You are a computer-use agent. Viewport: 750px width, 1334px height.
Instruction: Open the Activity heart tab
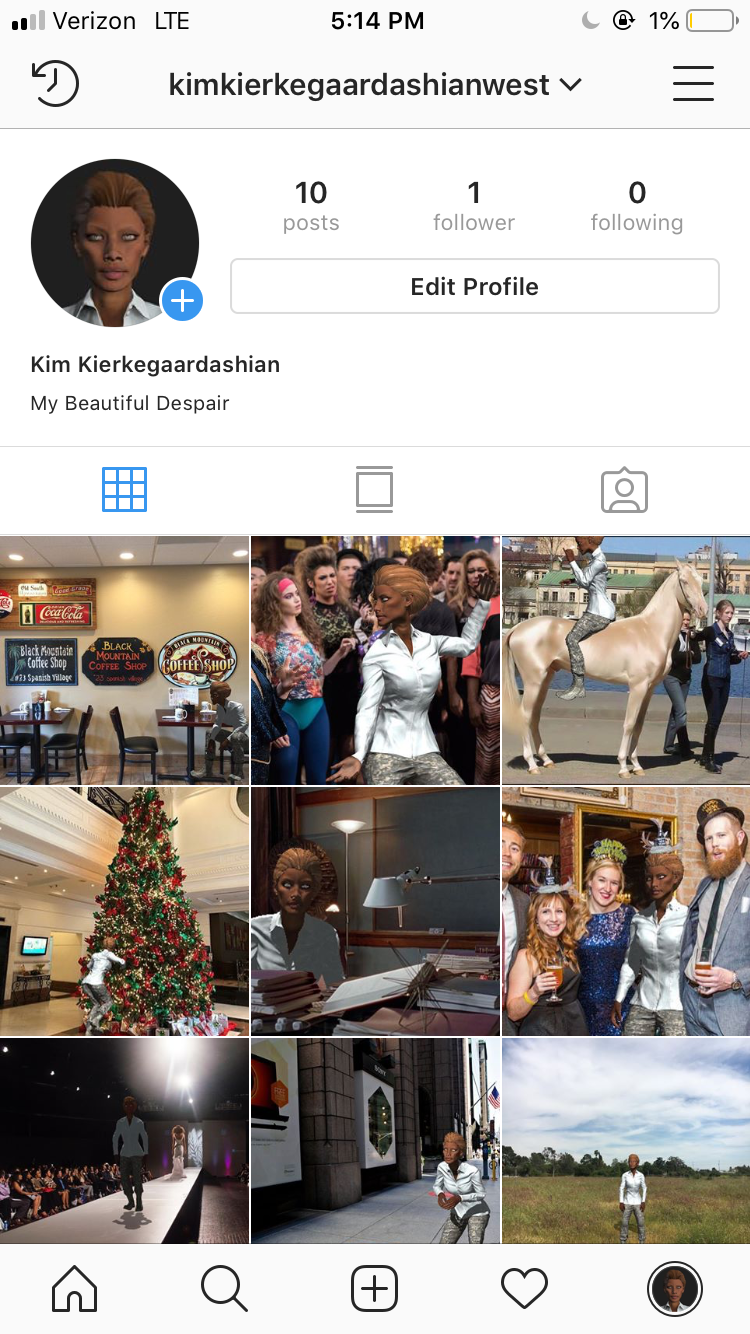524,1289
